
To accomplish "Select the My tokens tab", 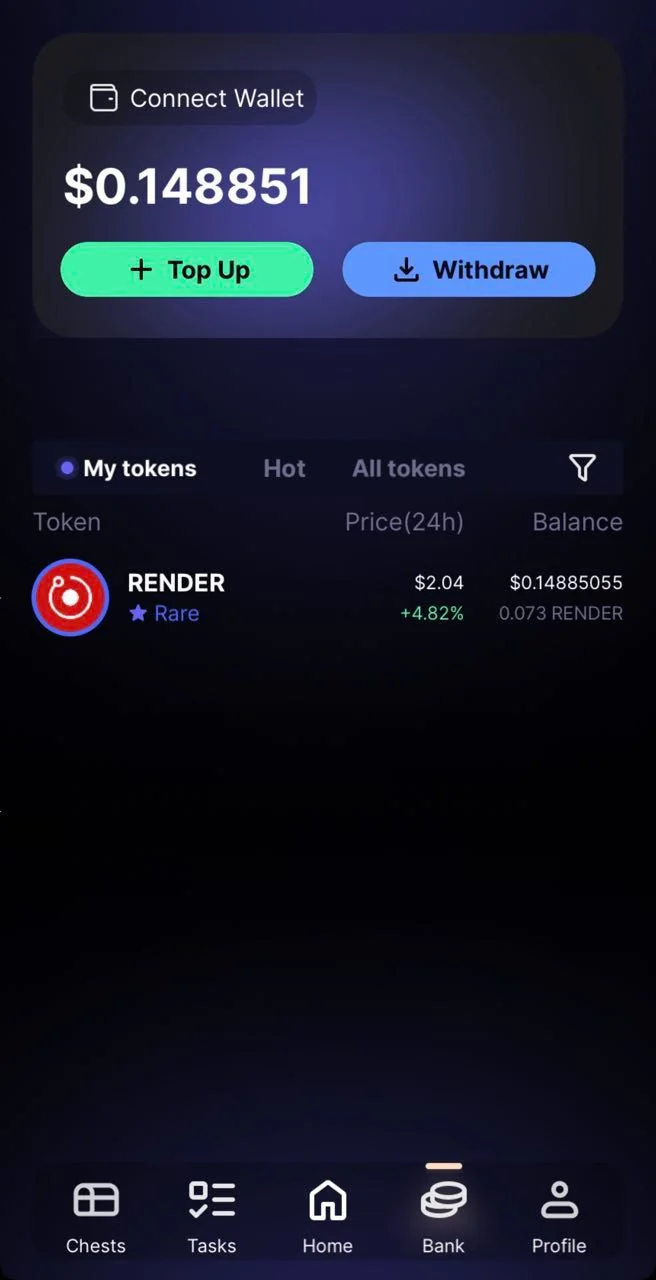I will [128, 468].
